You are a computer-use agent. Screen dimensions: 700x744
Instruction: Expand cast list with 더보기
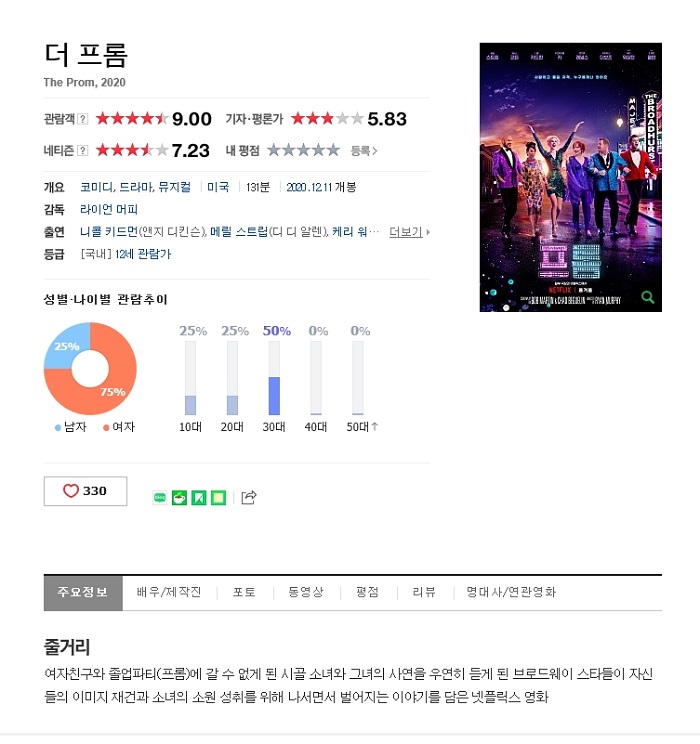(408, 232)
